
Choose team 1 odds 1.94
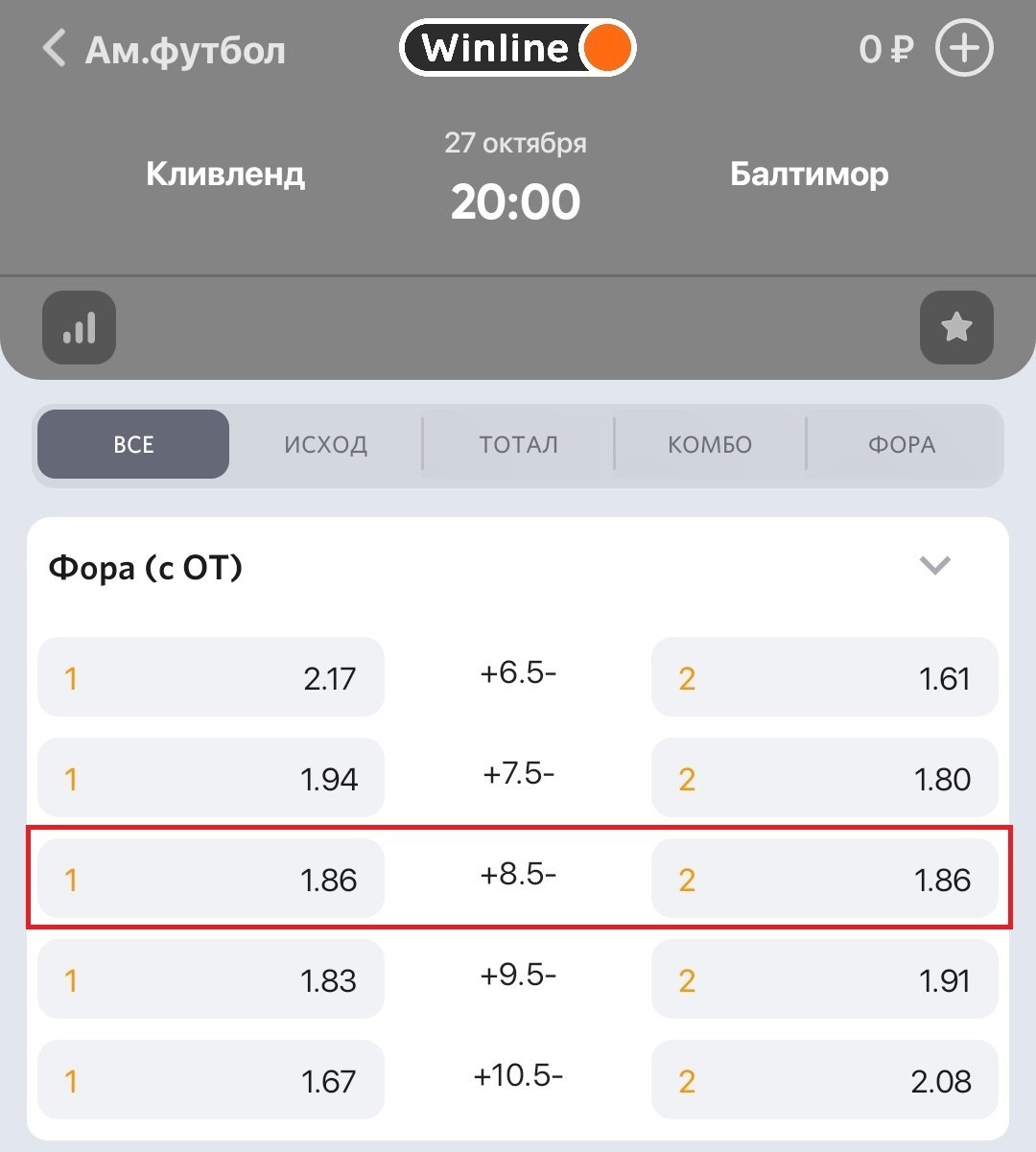pyautogui.click(x=211, y=778)
